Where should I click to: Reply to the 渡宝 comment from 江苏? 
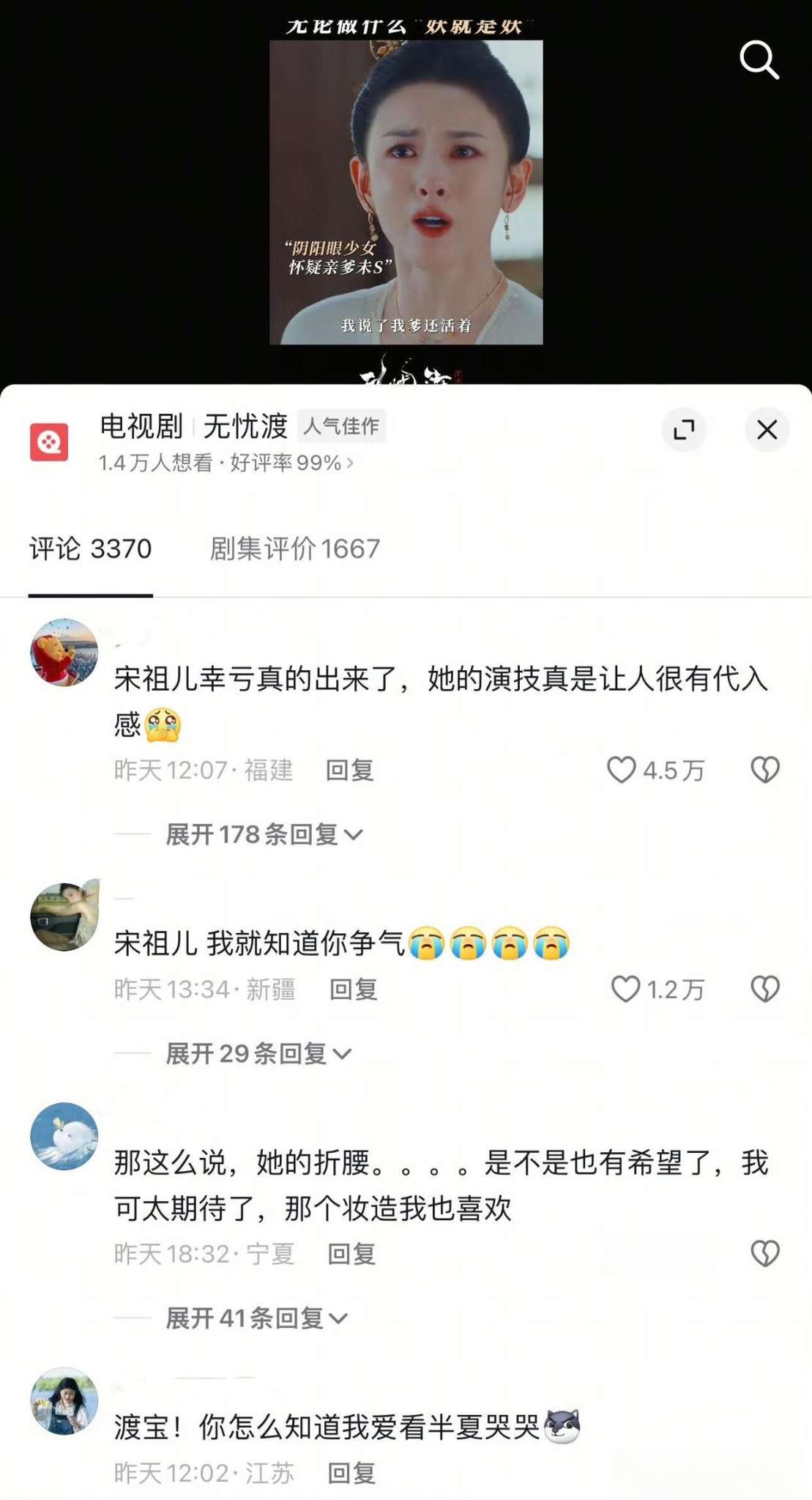[351, 1473]
